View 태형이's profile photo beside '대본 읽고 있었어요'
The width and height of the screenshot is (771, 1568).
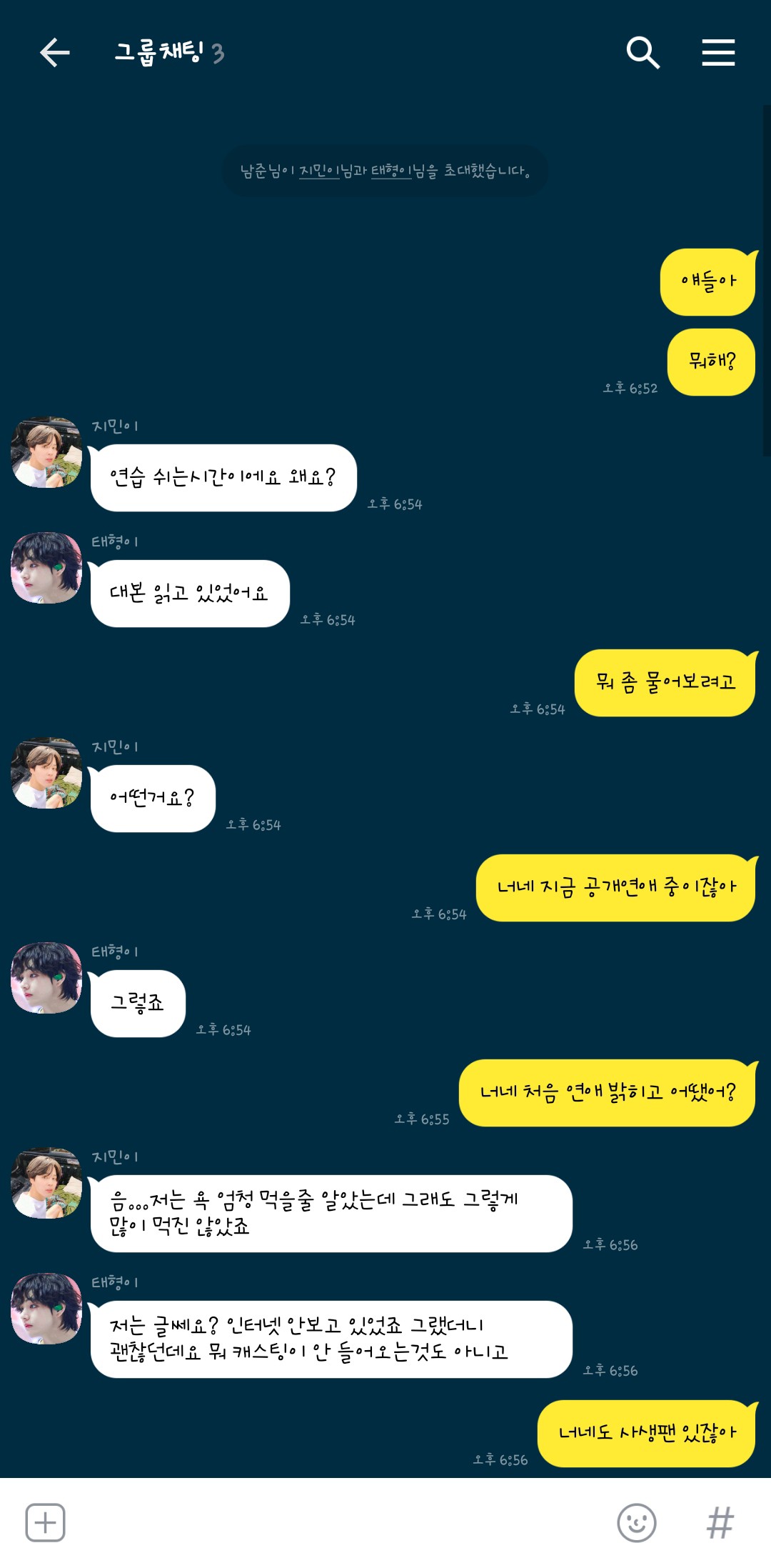pyautogui.click(x=46, y=568)
